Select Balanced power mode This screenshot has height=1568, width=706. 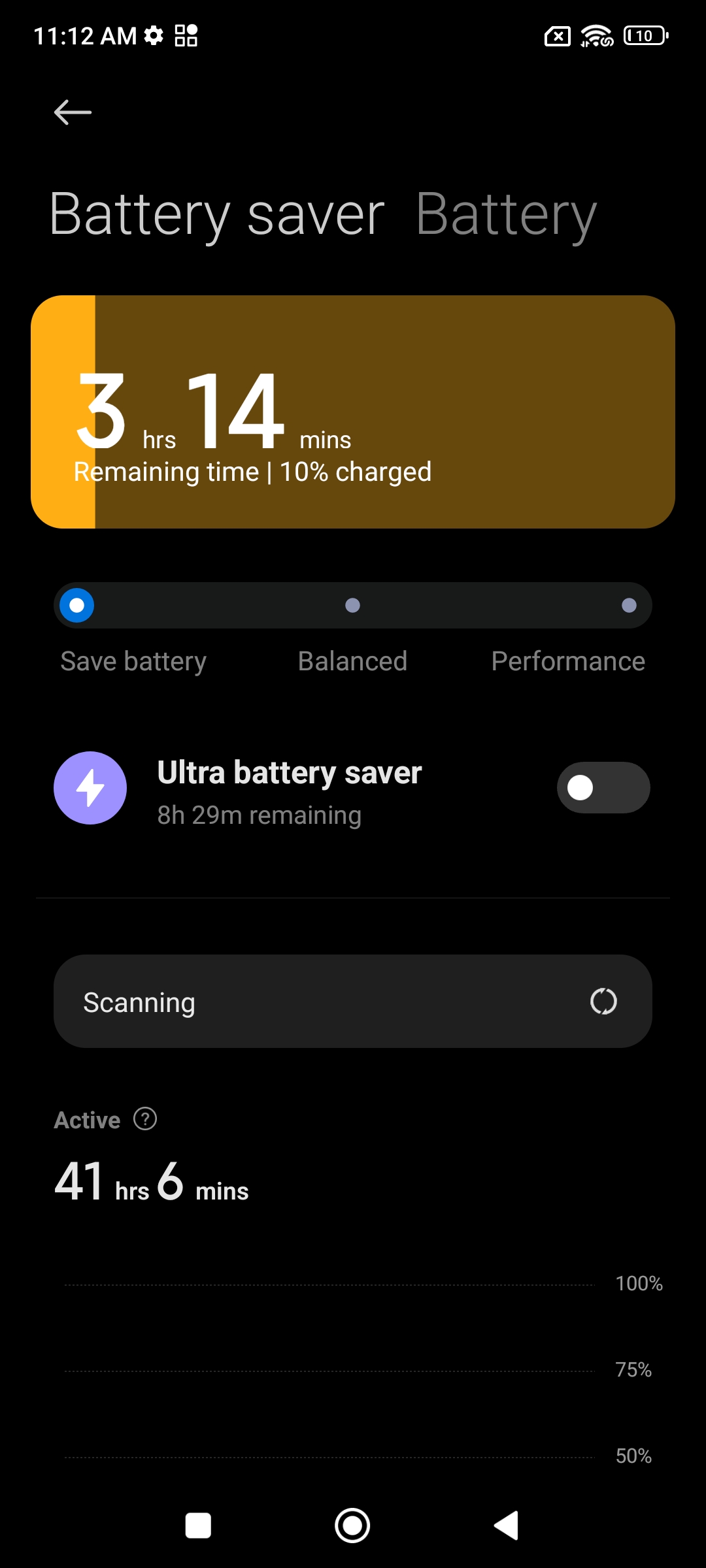point(352,606)
